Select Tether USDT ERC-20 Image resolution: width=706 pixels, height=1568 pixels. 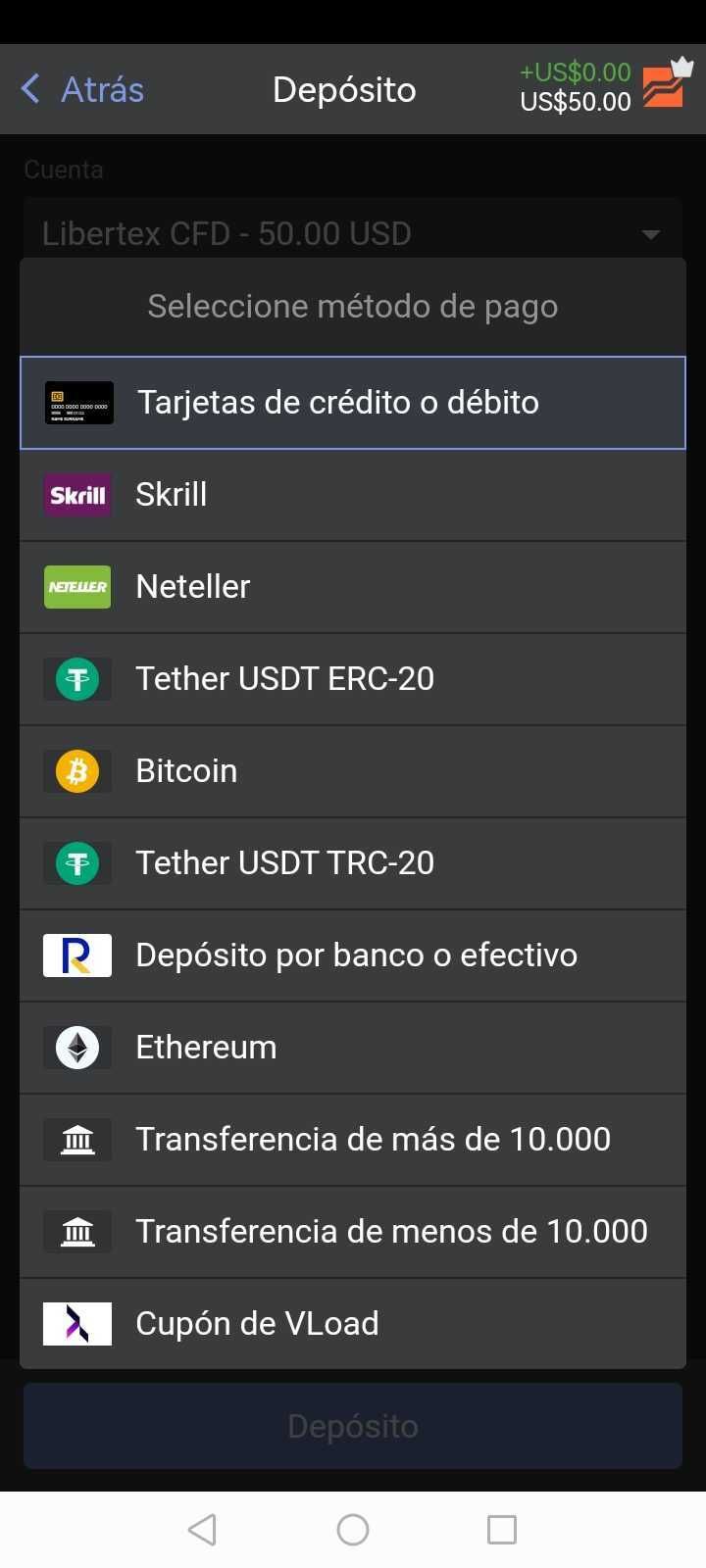352,679
